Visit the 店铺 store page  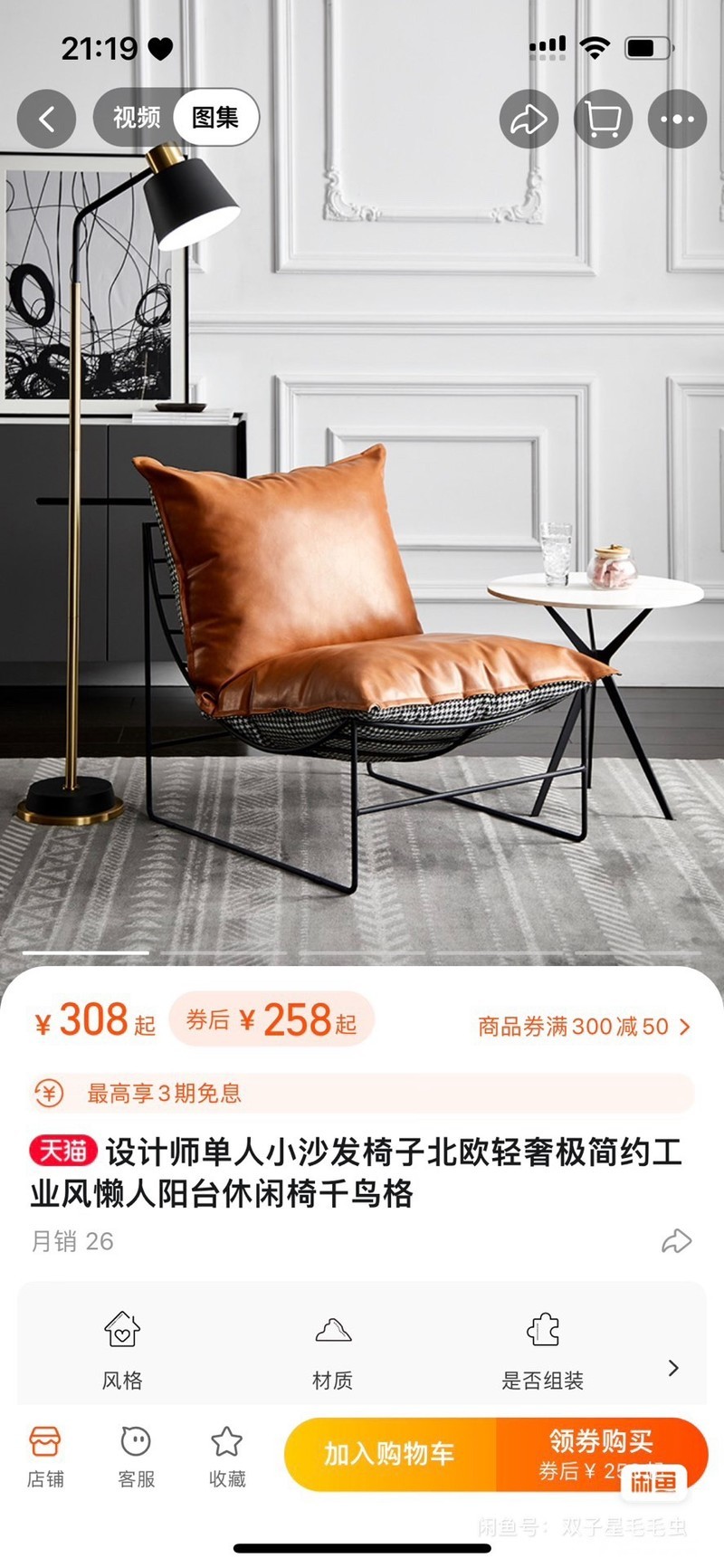tap(45, 1456)
